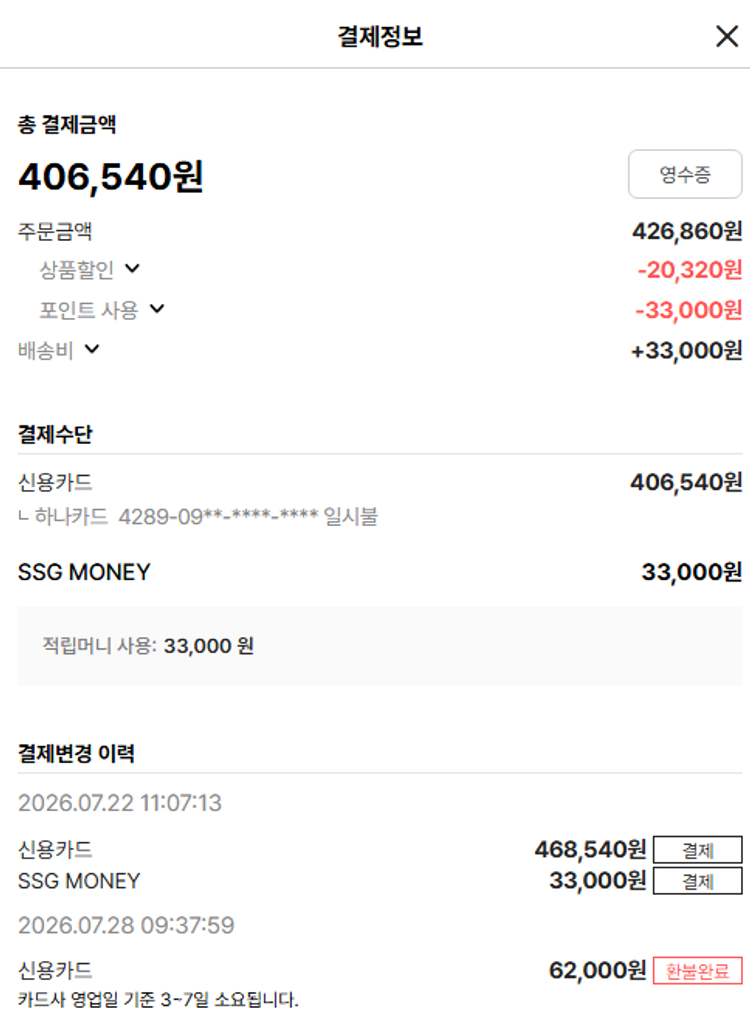Expand the 배송비 details

(92, 350)
